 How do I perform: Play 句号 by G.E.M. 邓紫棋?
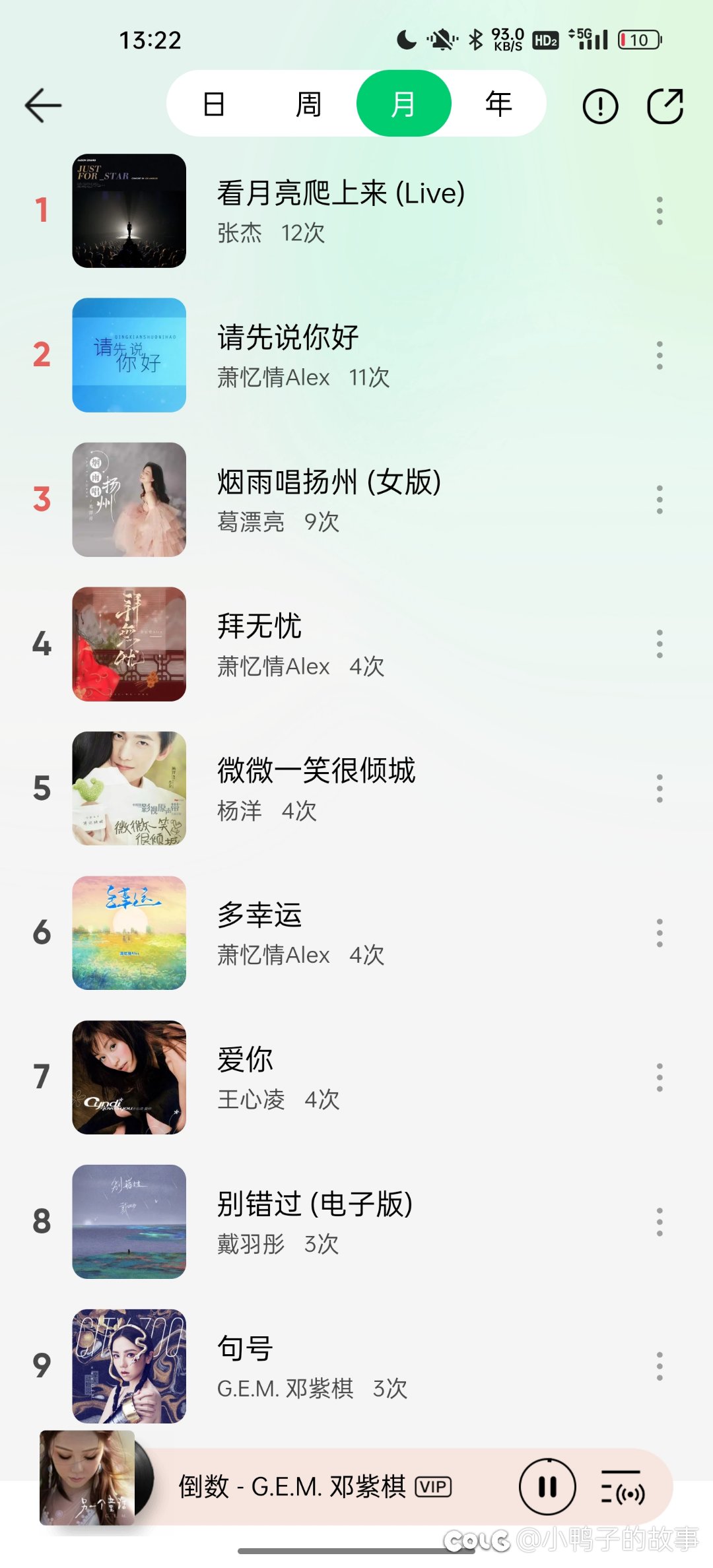point(310,1366)
